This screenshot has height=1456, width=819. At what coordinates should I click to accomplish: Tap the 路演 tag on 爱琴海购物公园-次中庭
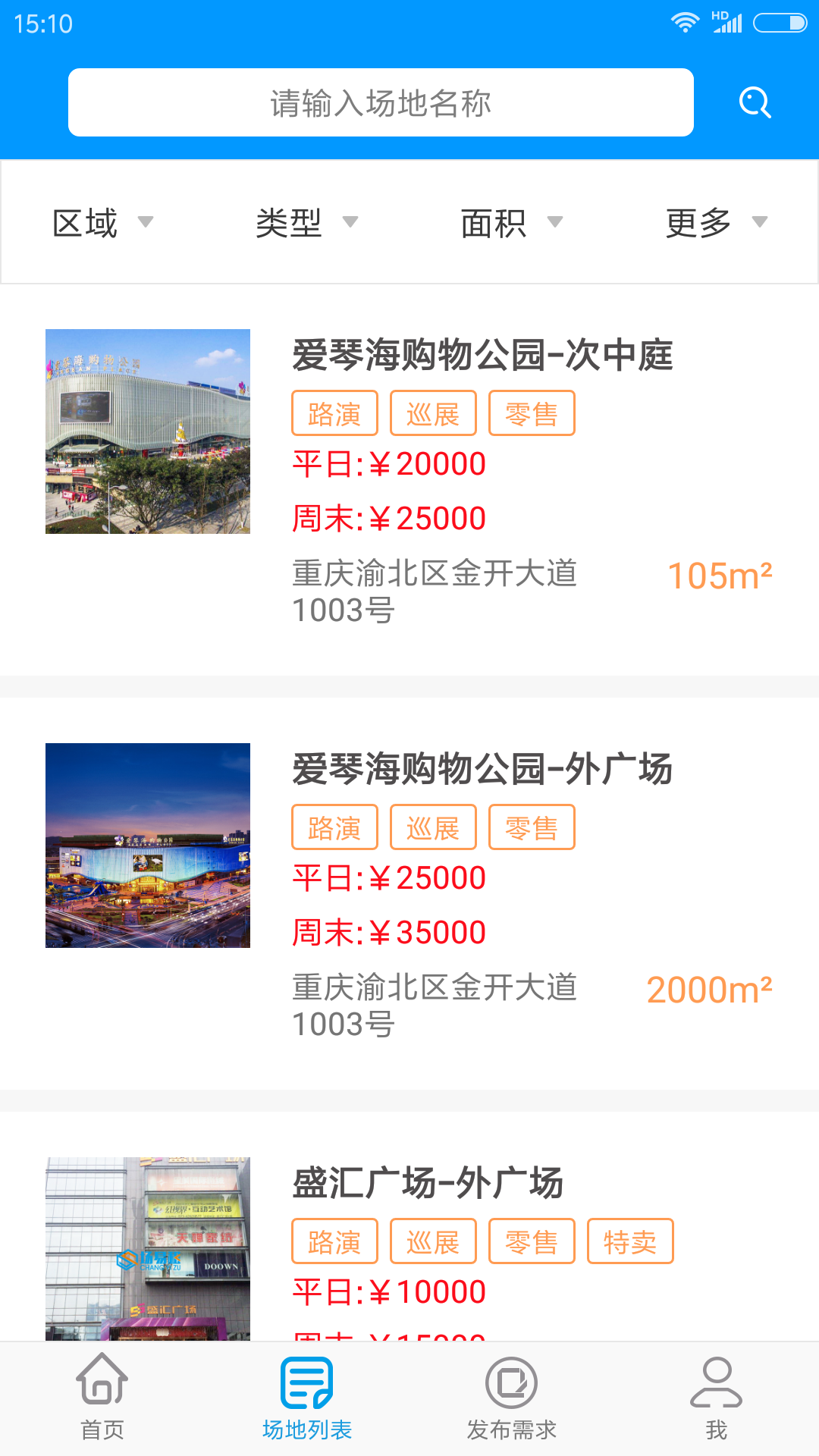coord(334,413)
